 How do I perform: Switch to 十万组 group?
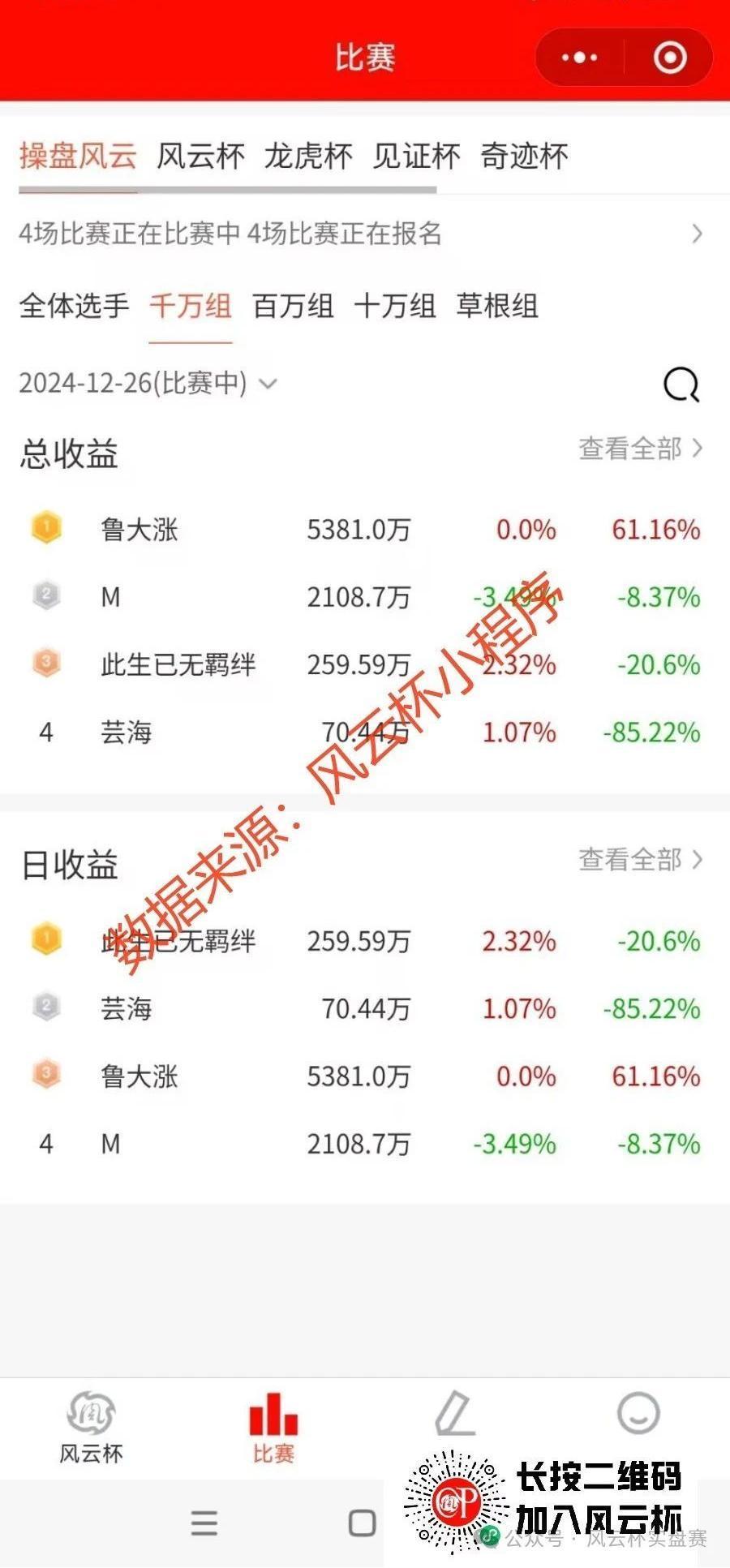pos(395,306)
